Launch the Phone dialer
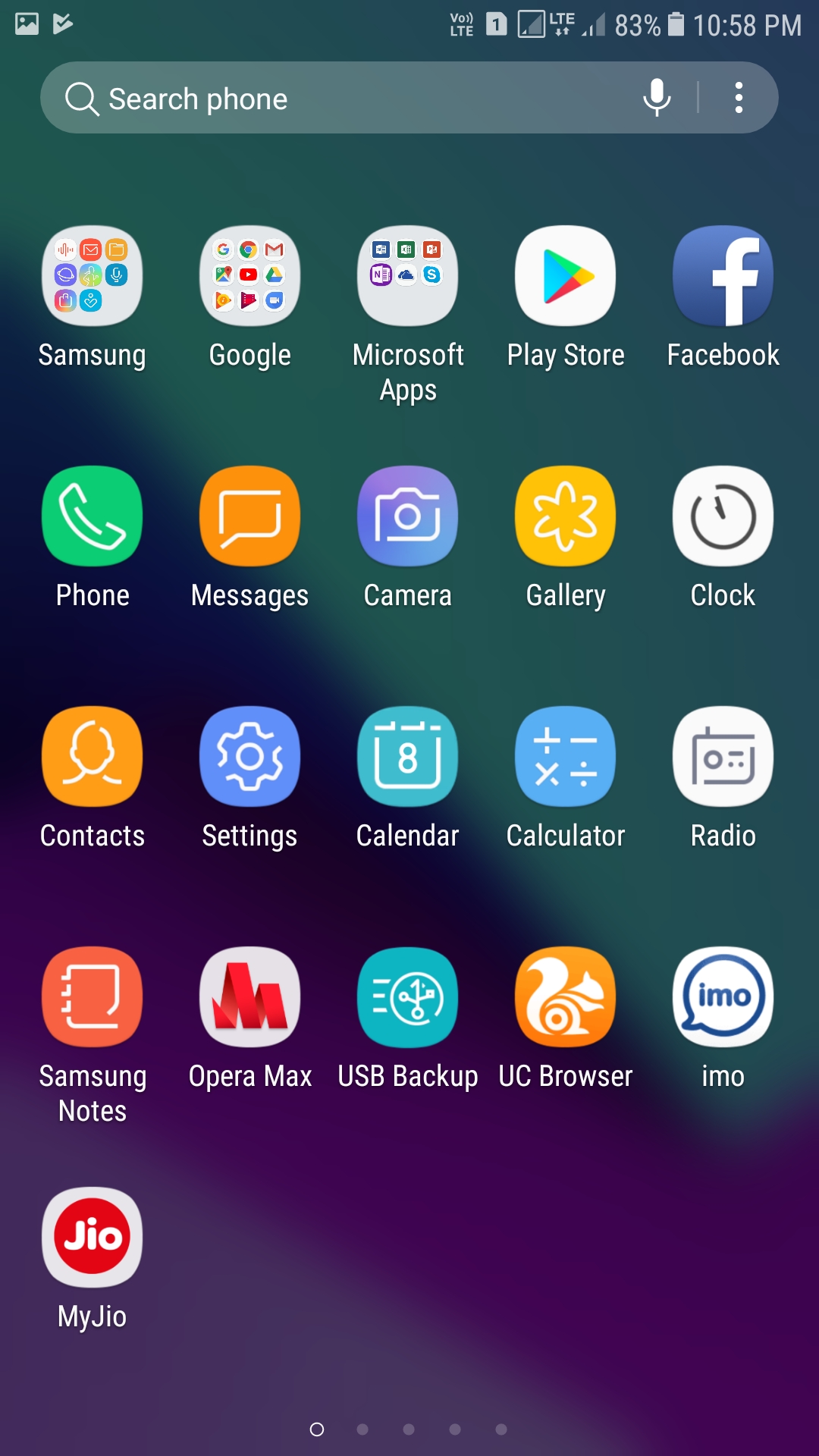The image size is (819, 1456). 92,516
